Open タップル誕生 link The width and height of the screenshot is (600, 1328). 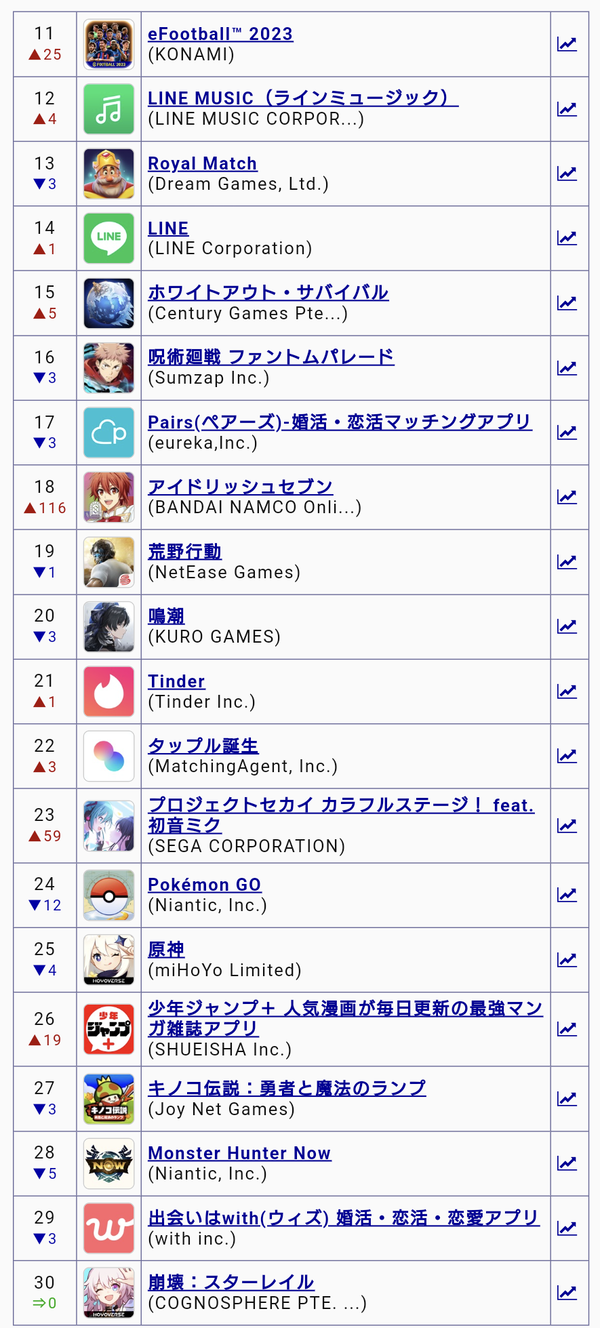pos(203,745)
